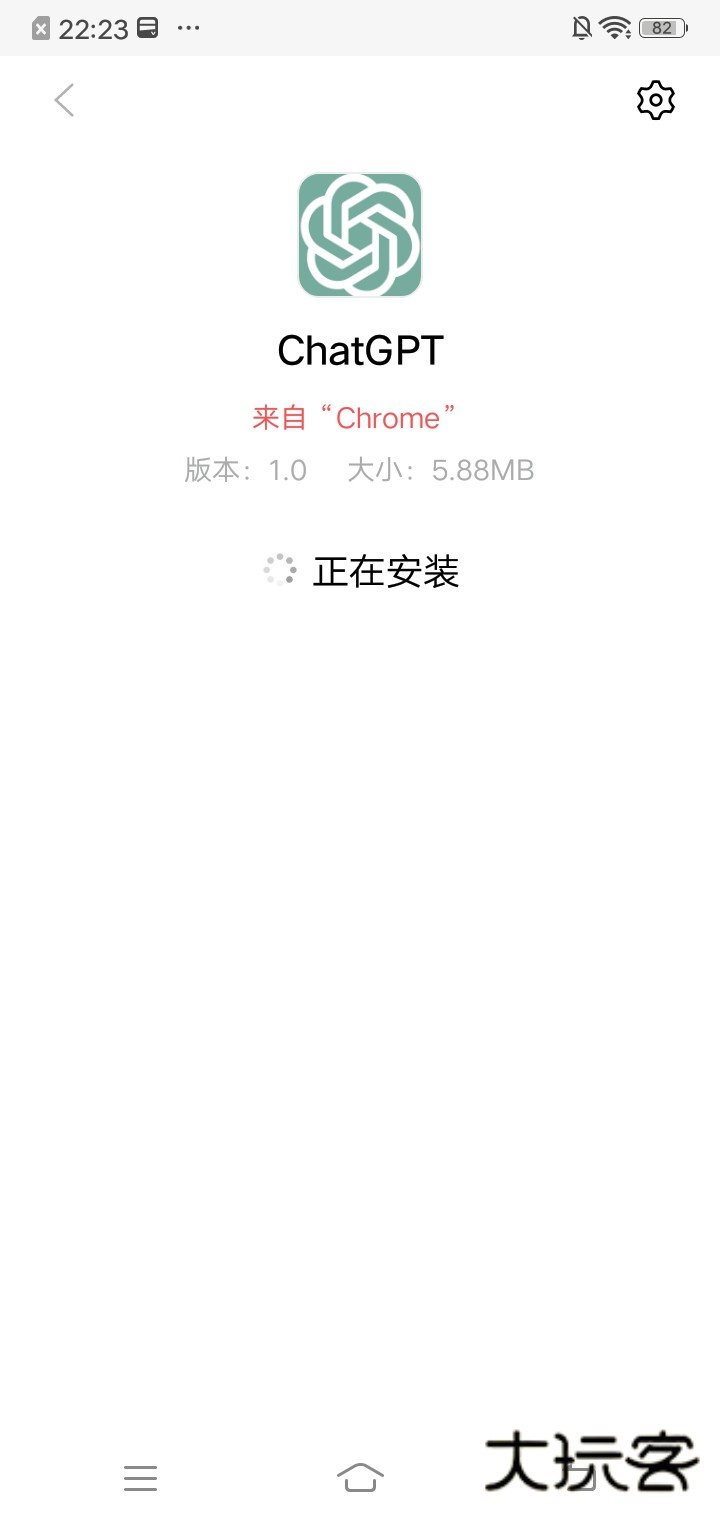Tap the muted notification bell icon
The image size is (720, 1520).
[x=580, y=27]
